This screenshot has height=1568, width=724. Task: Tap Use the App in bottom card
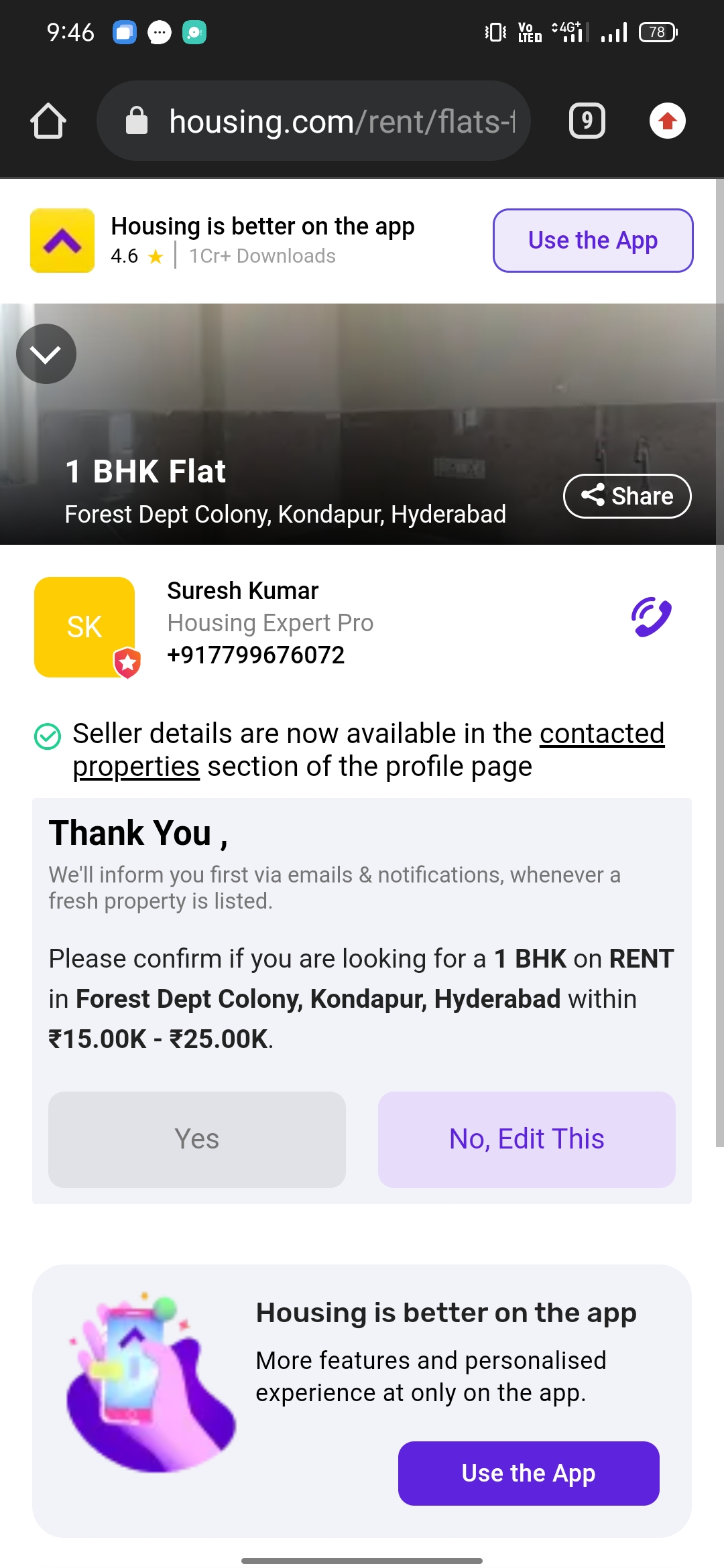click(529, 1473)
